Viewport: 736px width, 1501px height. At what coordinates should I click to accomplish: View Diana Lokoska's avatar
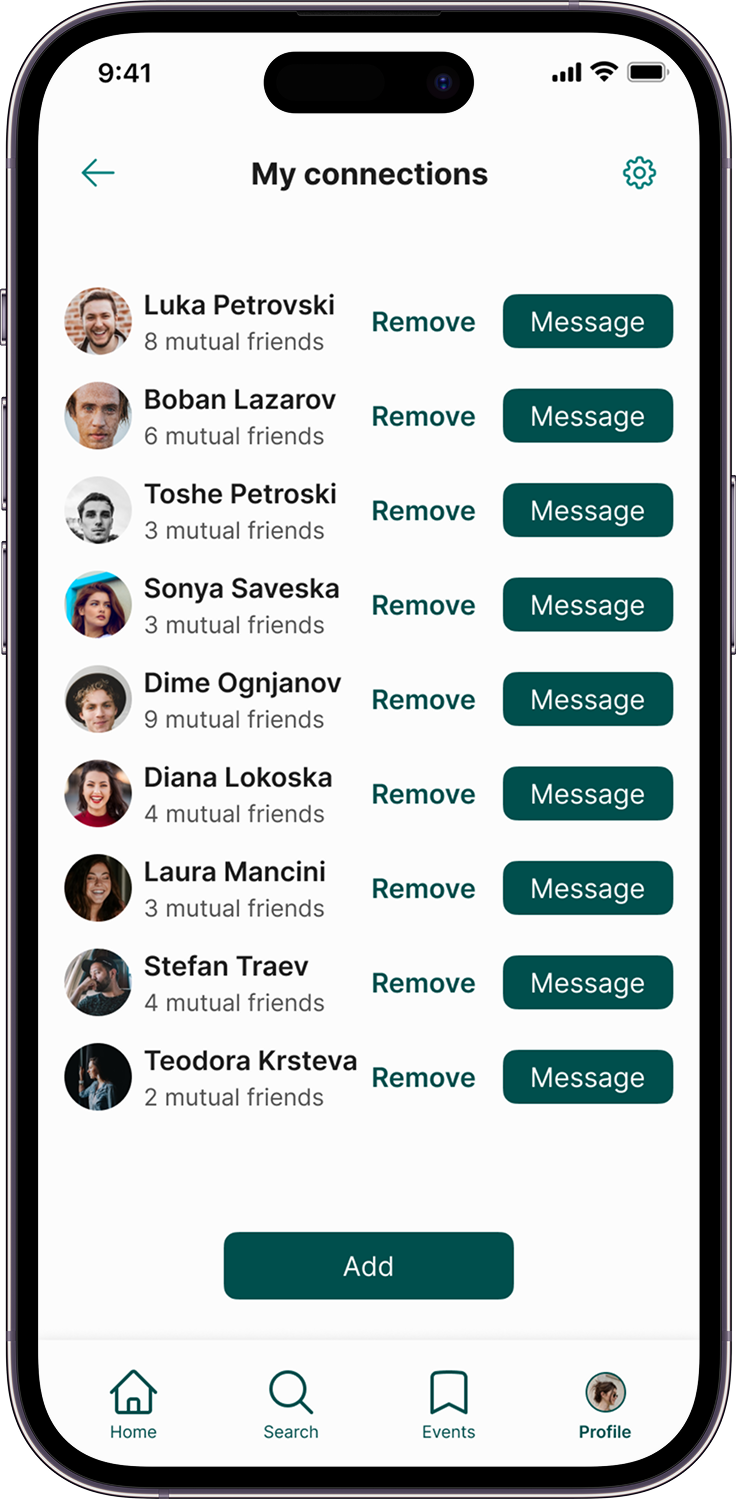coord(98,793)
